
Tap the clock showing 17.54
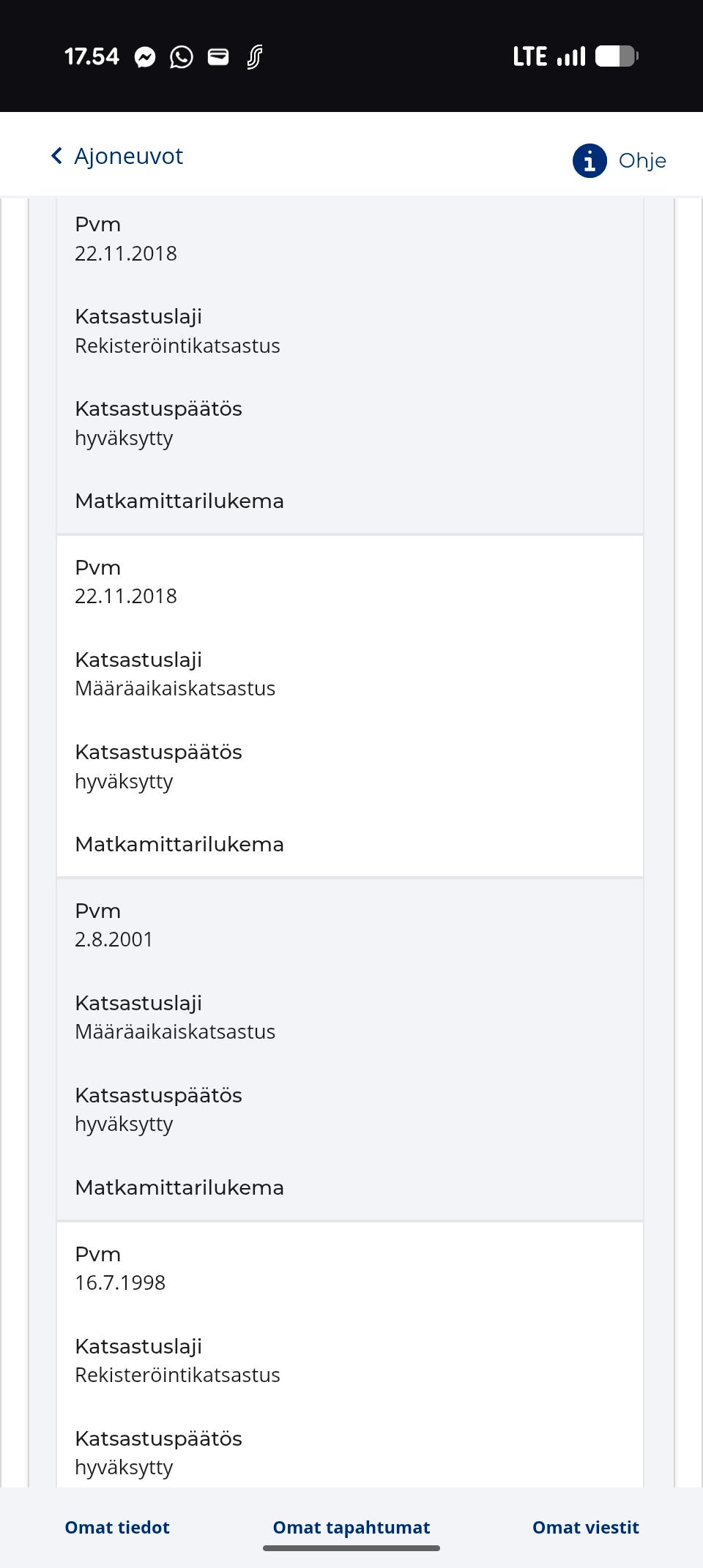[91, 56]
